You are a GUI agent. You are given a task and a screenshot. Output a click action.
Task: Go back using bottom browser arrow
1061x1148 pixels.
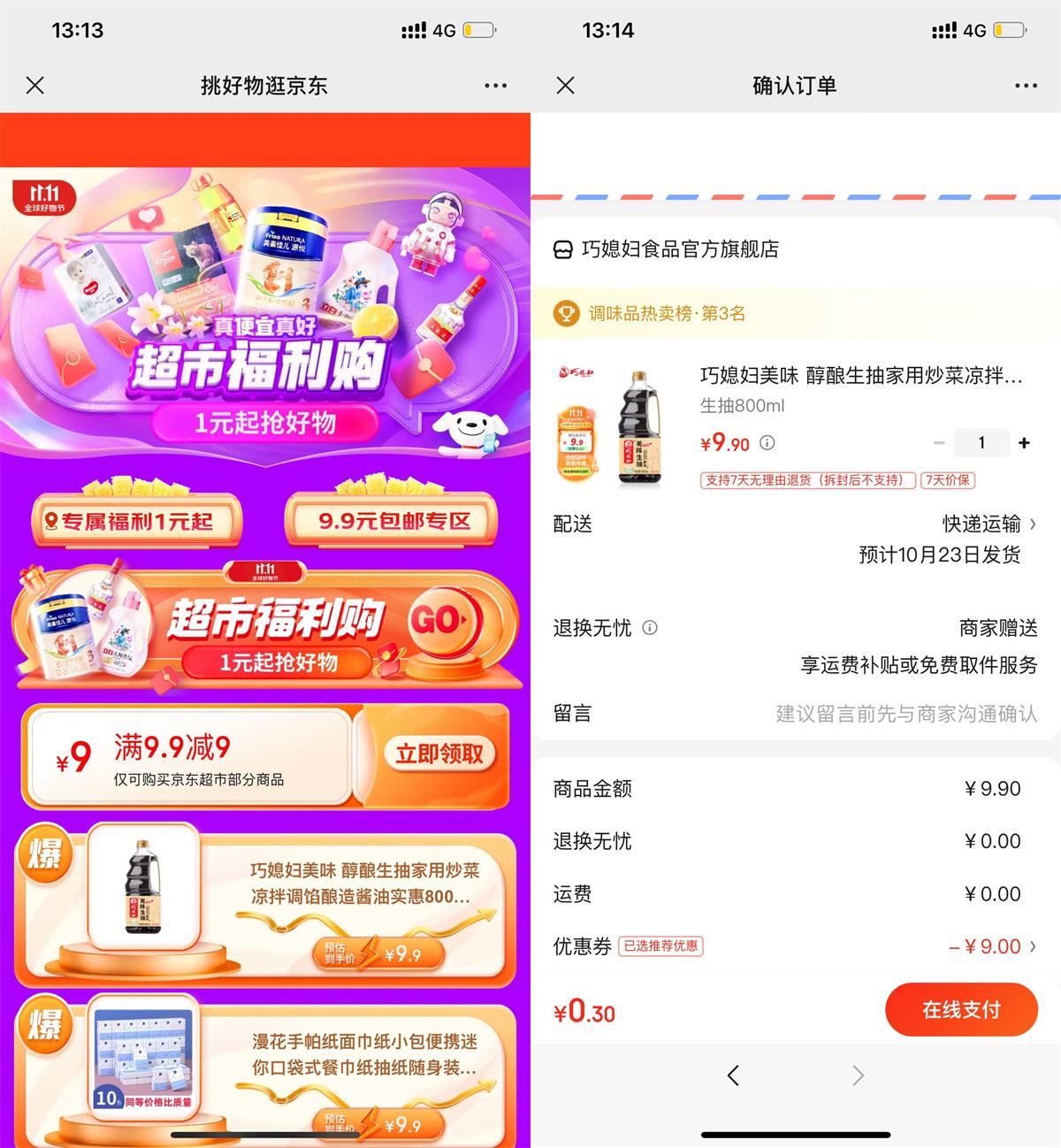coord(733,1075)
